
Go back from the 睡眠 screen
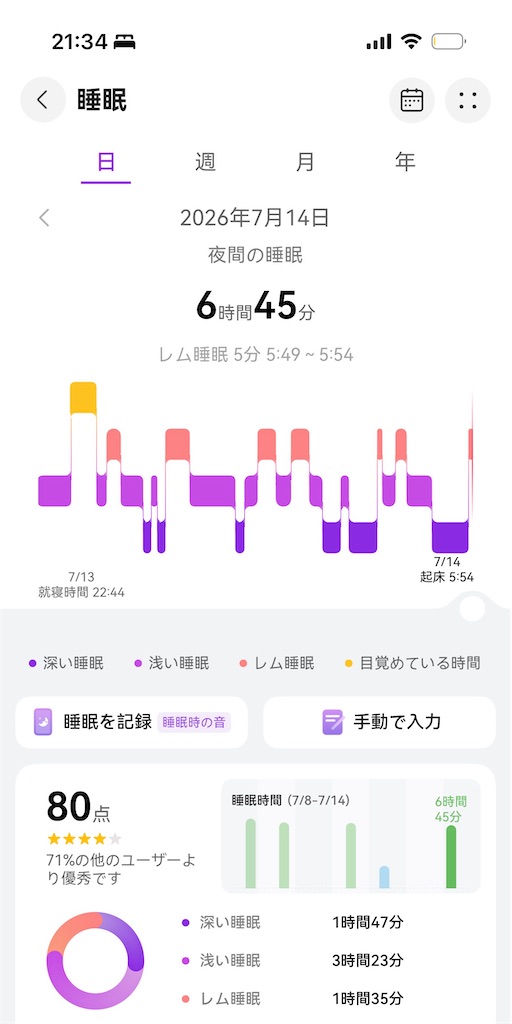43,100
